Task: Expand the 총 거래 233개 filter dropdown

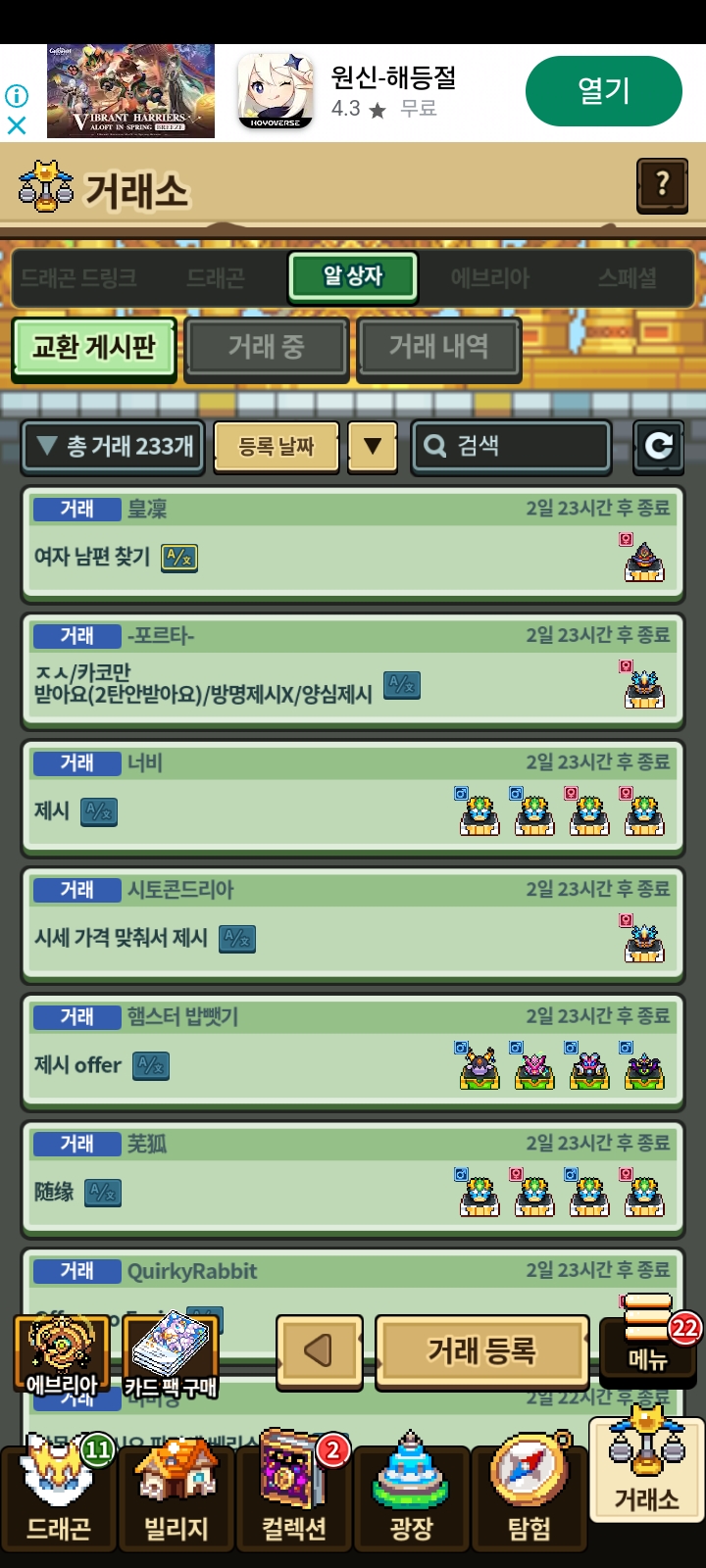Action: (x=114, y=447)
